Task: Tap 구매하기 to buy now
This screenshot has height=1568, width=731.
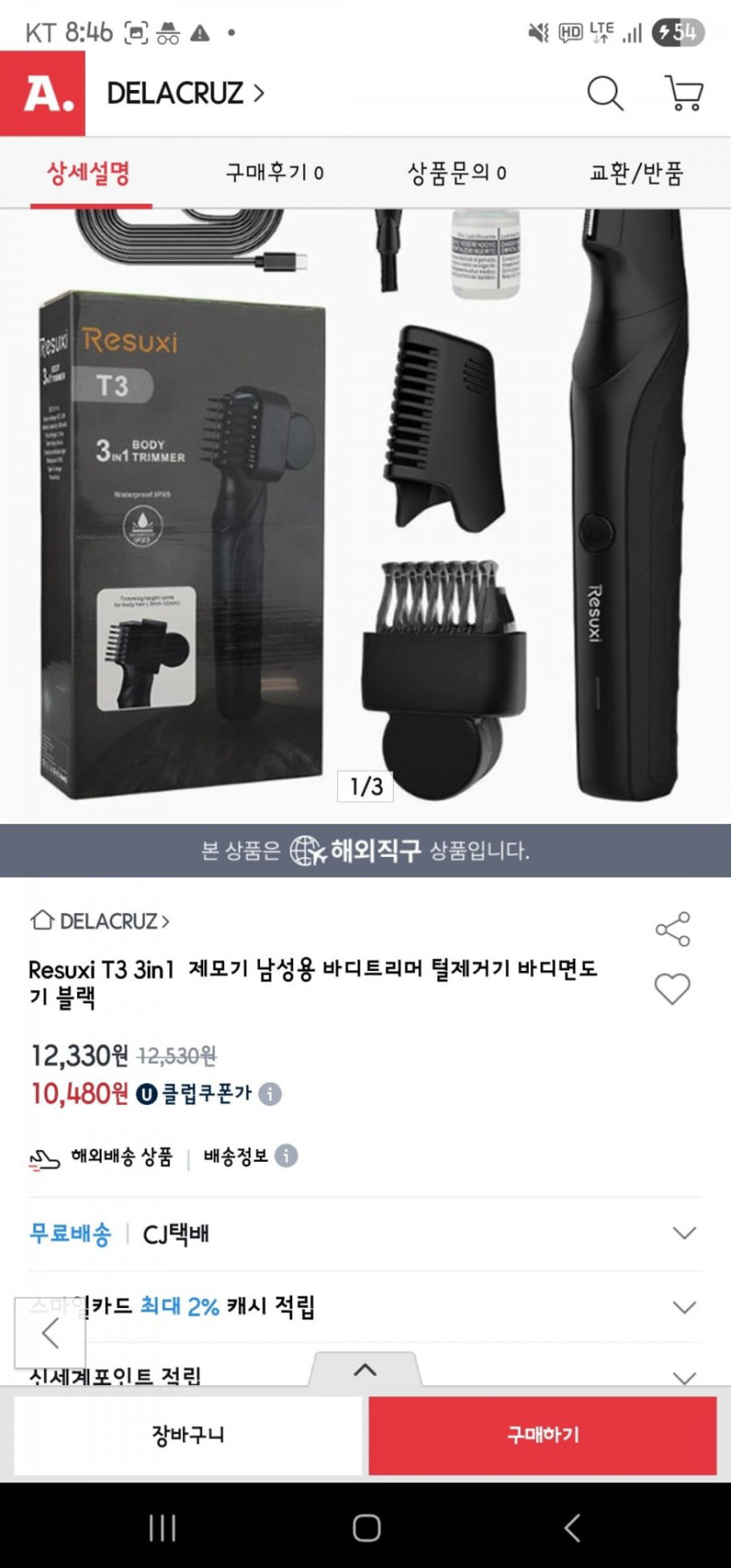Action: point(543,1435)
